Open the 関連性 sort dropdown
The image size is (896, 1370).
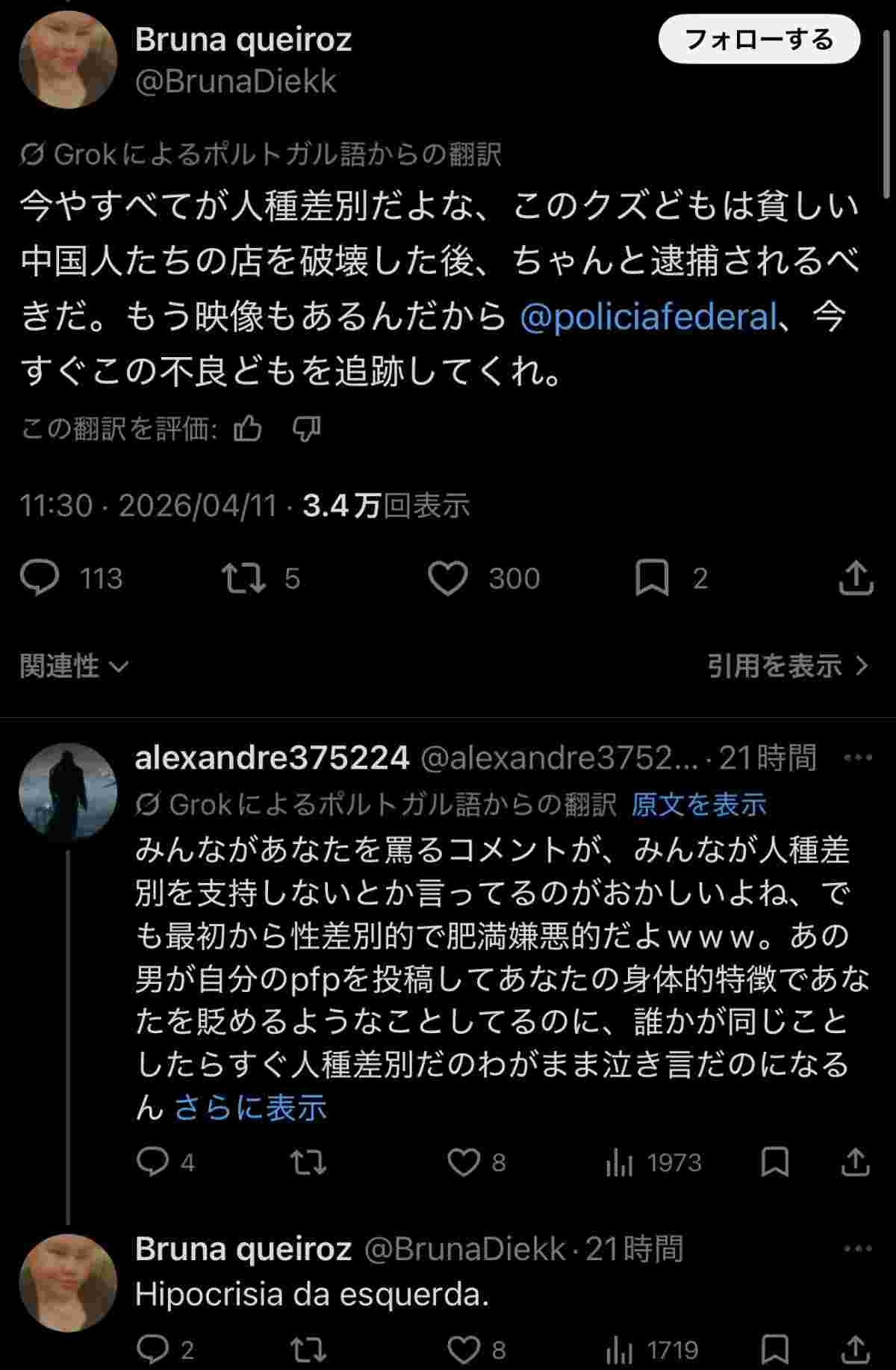74,666
